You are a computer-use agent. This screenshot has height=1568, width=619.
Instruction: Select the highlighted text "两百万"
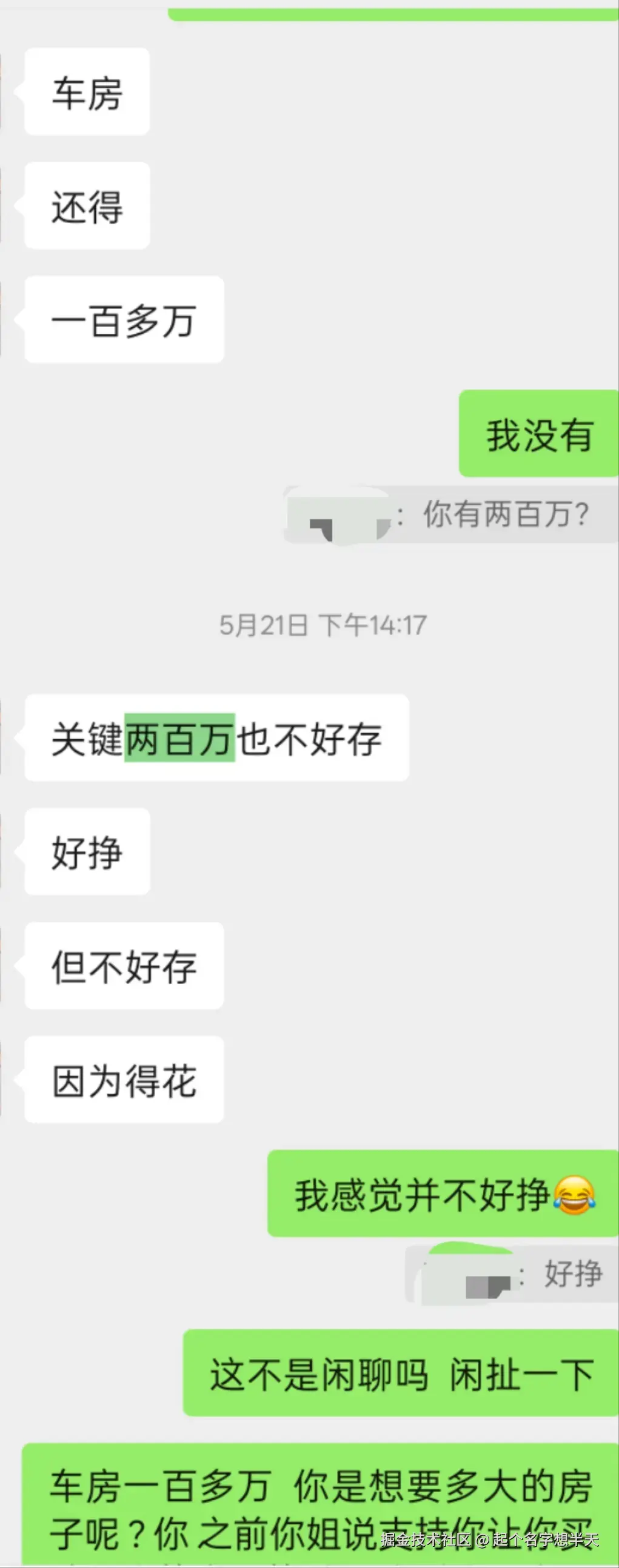click(x=181, y=737)
